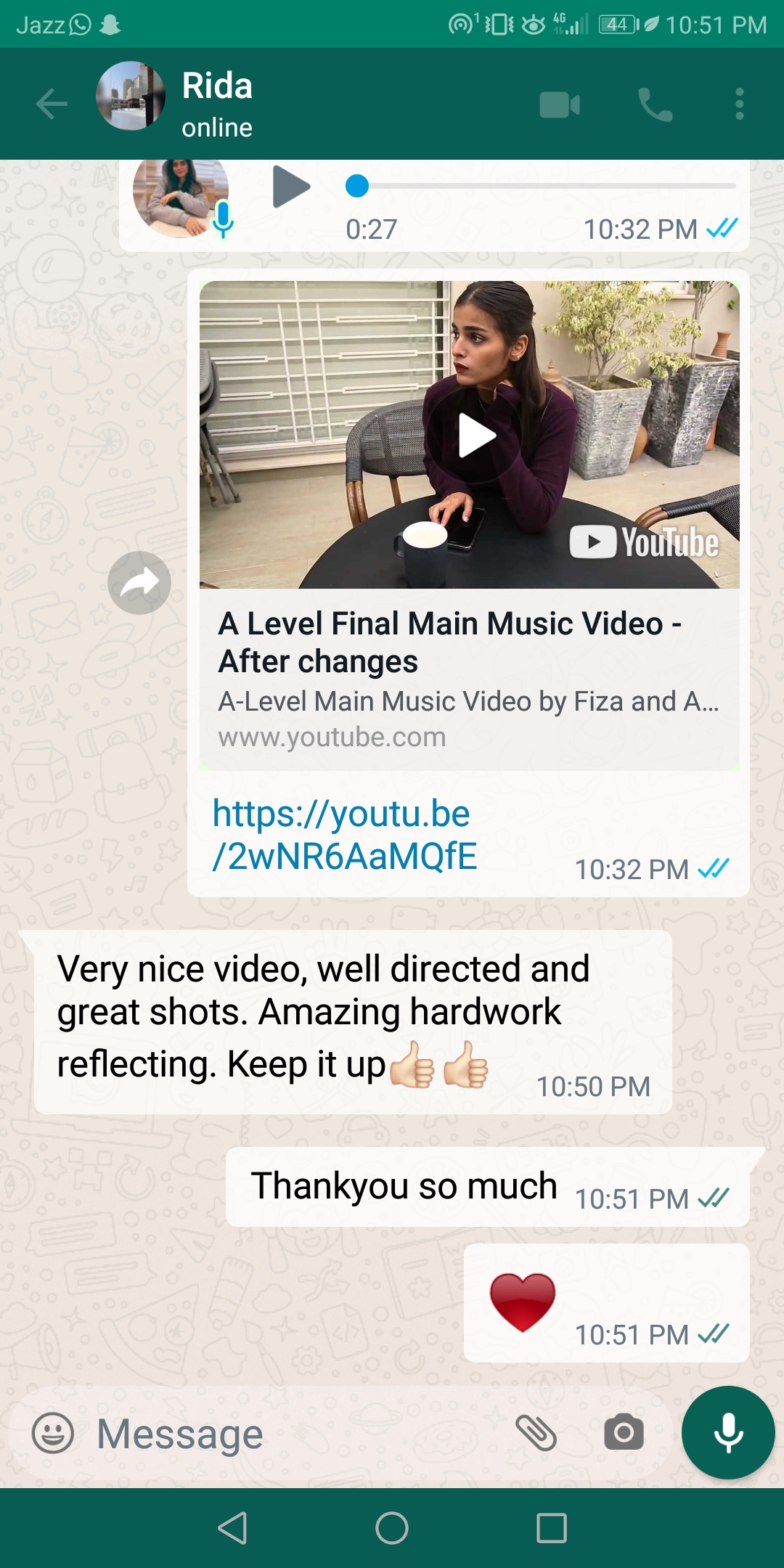Play the YouTube music video preview
This screenshot has width=784, height=1568.
point(475,436)
